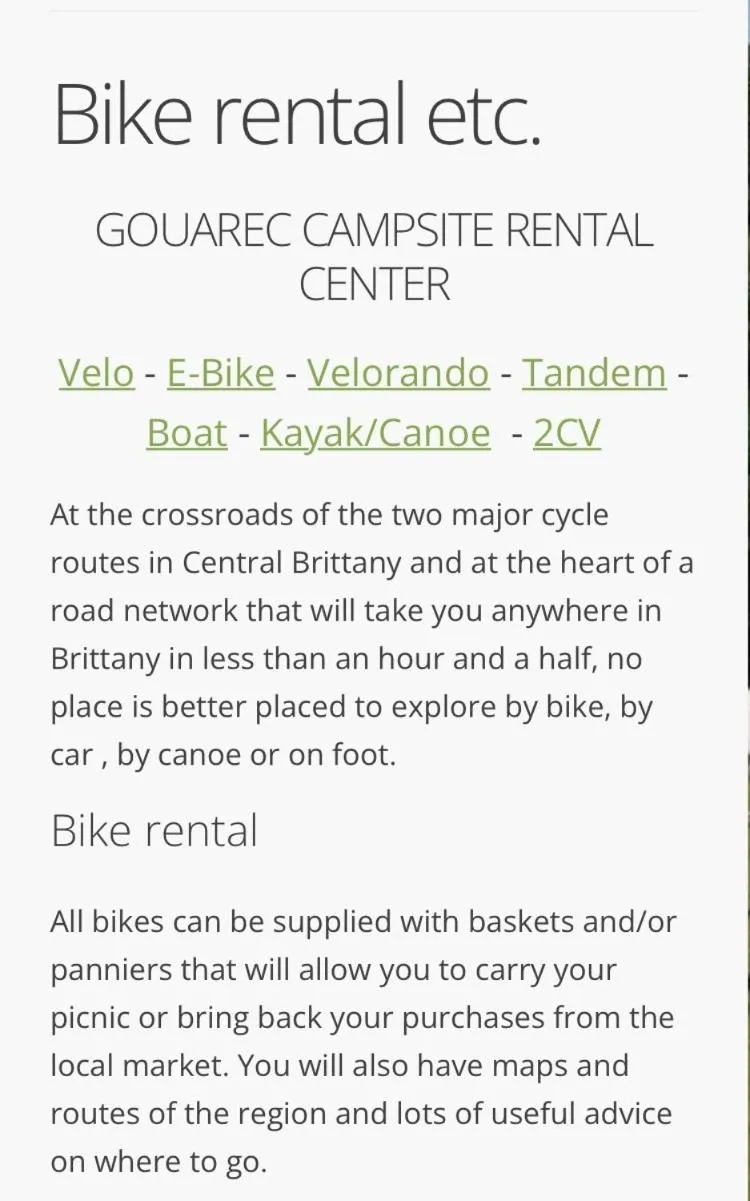This screenshot has width=750, height=1201.
Task: Open the Boat rental link
Action: click(187, 434)
